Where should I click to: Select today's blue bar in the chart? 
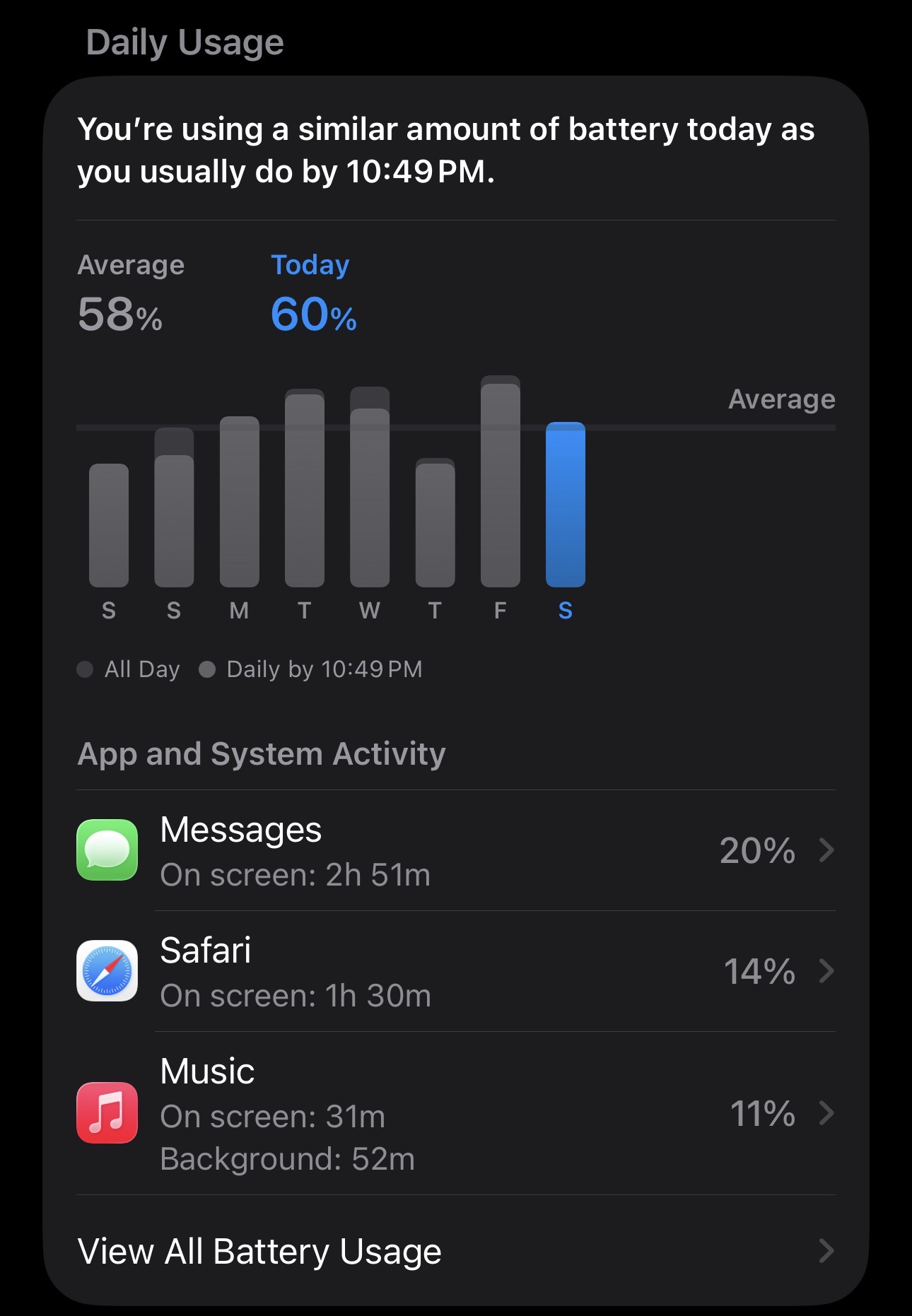pos(566,505)
